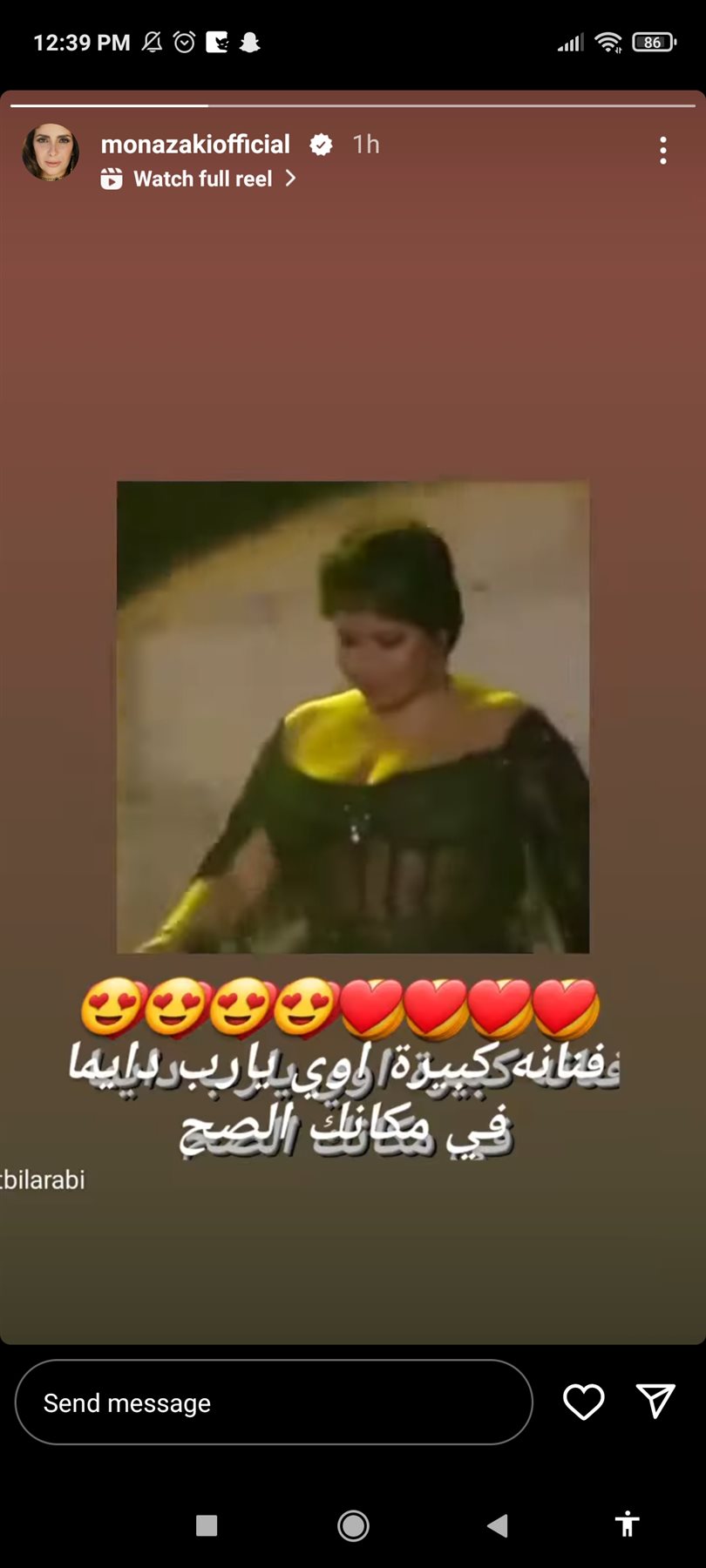The image size is (706, 1568).
Task: Share the story via paper plane icon
Action: click(x=655, y=1401)
